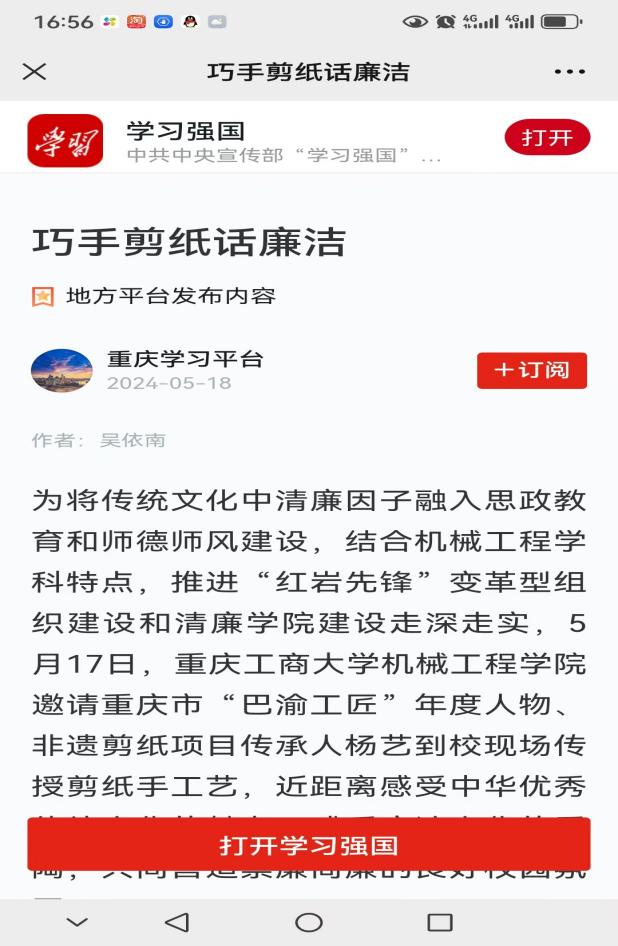Open the 重庆学习平台 publisher profile
Viewport: 618px width, 946px height.
(185, 359)
